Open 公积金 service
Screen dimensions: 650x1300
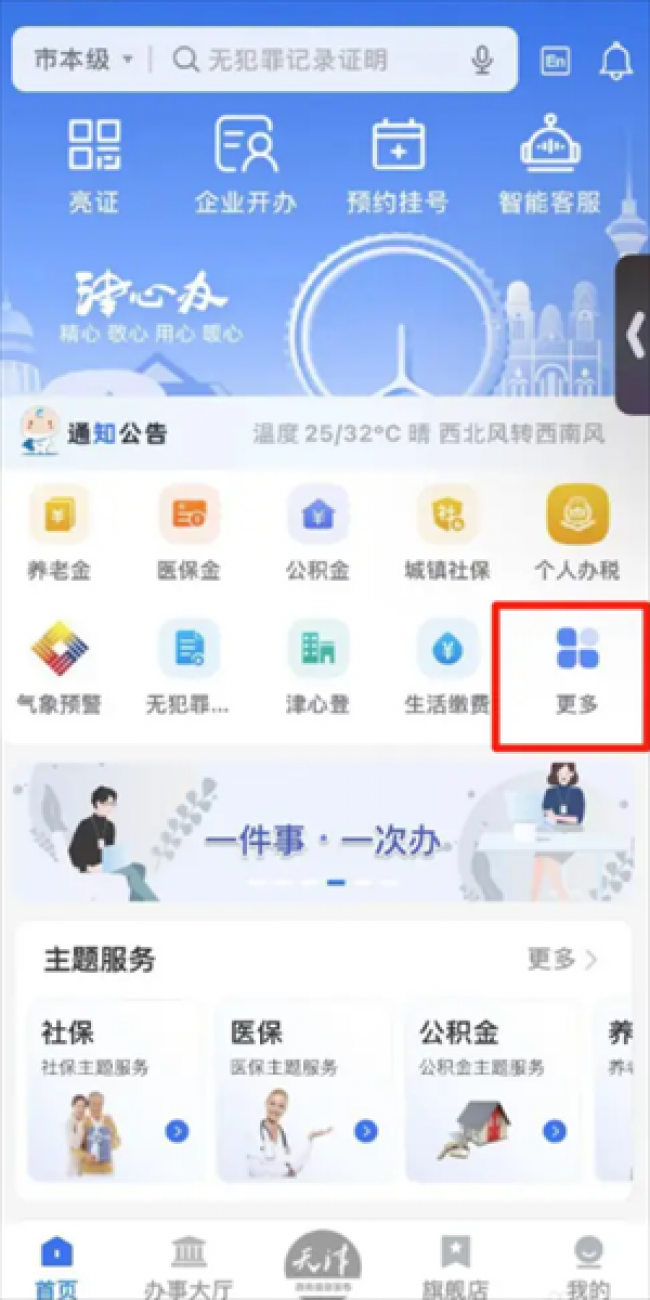pyautogui.click(x=318, y=532)
